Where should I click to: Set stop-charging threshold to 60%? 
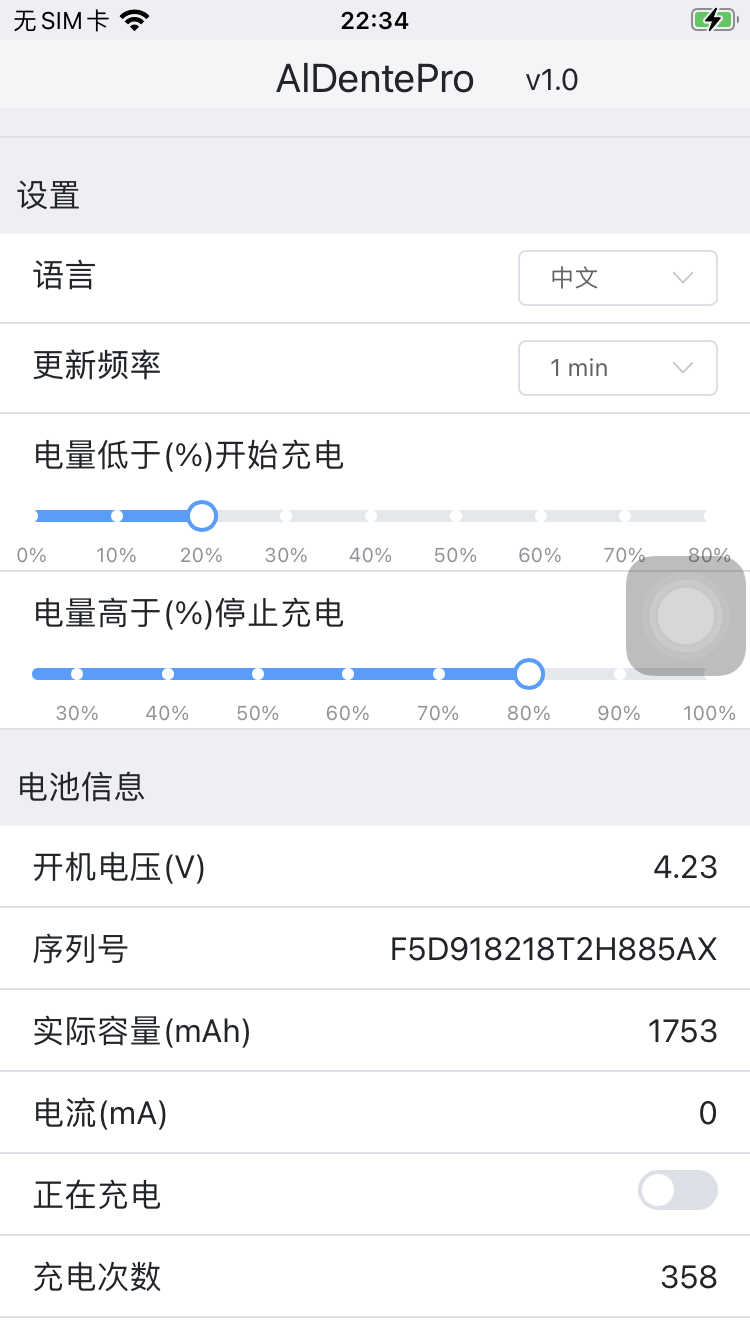pyautogui.click(x=348, y=674)
